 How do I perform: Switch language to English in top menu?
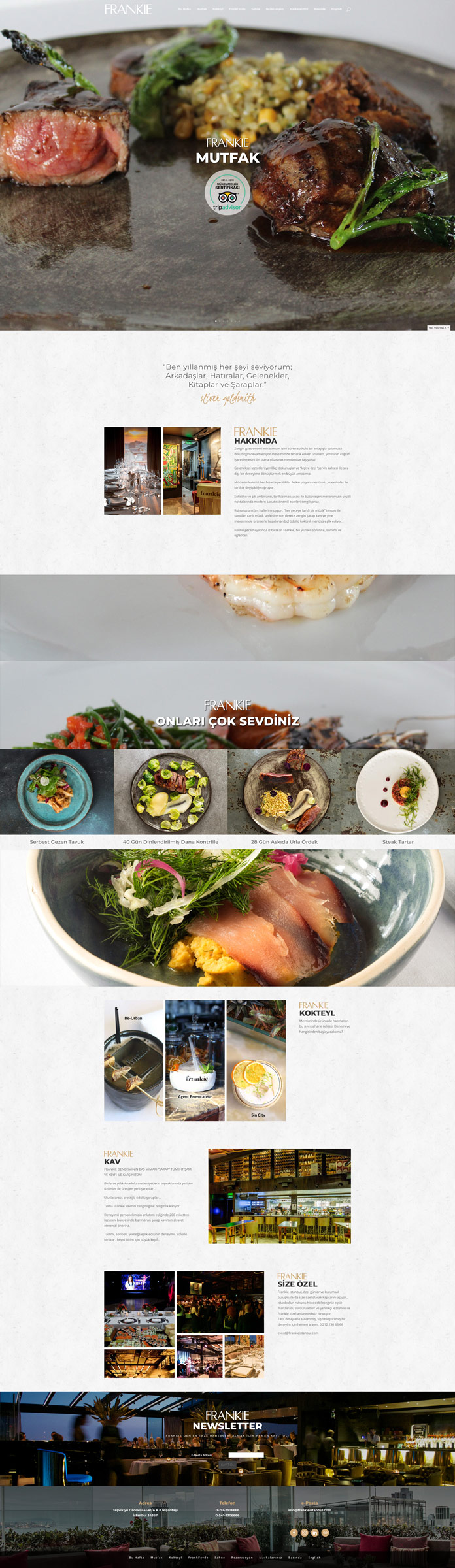click(336, 9)
